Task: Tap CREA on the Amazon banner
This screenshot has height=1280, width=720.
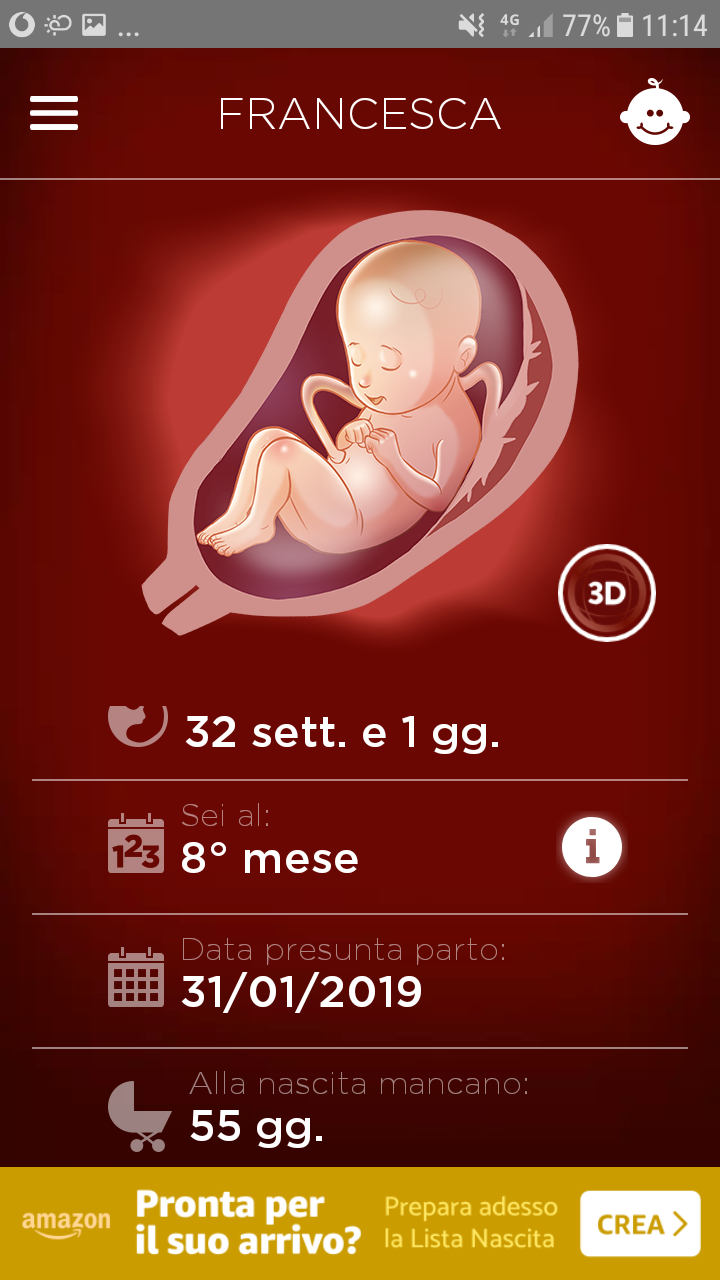Action: coord(641,1224)
